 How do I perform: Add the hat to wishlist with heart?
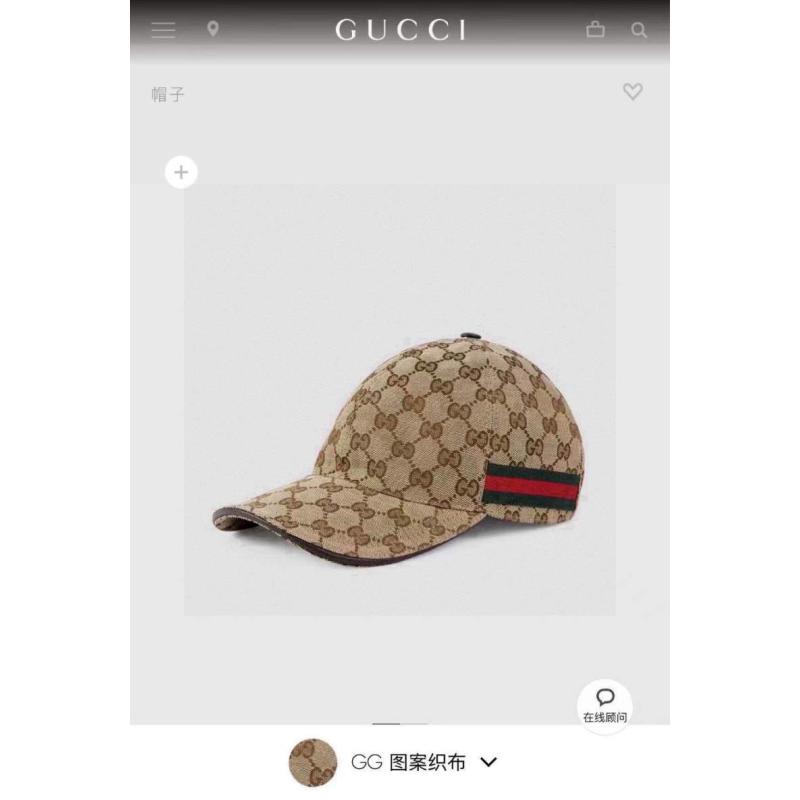(x=632, y=92)
